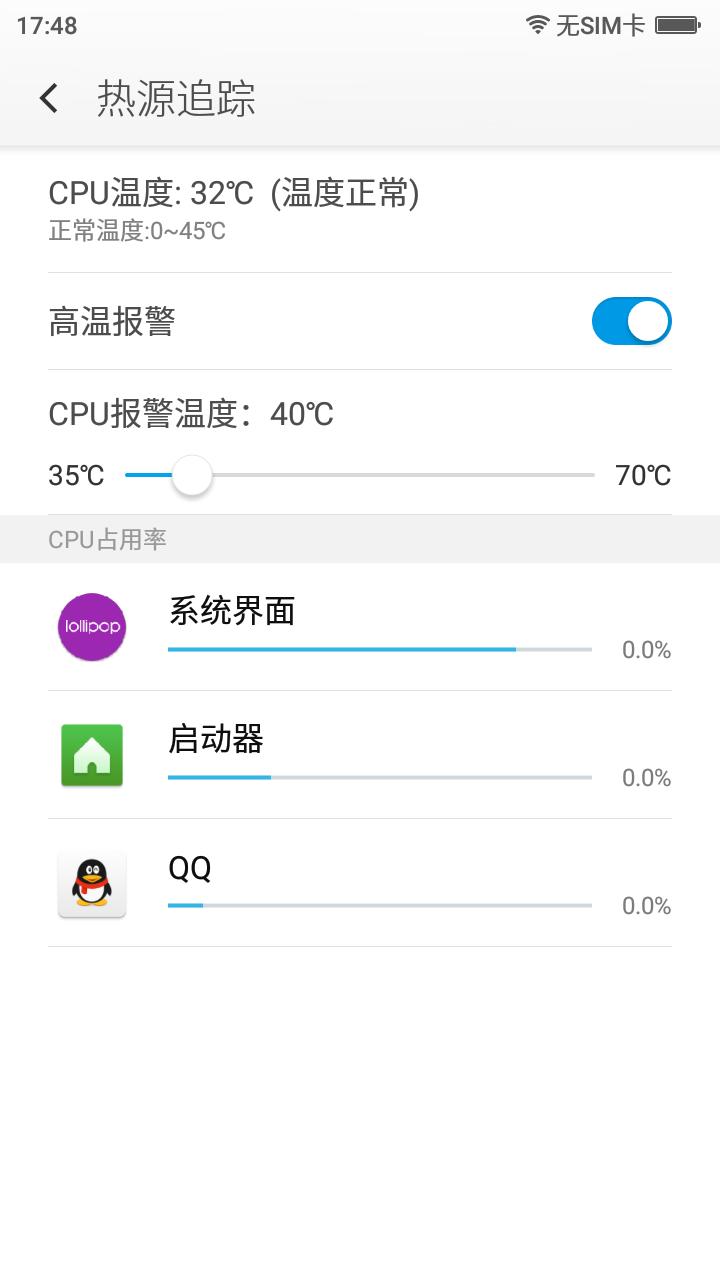This screenshot has height=1280, width=720.
Task: Tap the back arrow next to 热源追踪
Action: point(47,99)
